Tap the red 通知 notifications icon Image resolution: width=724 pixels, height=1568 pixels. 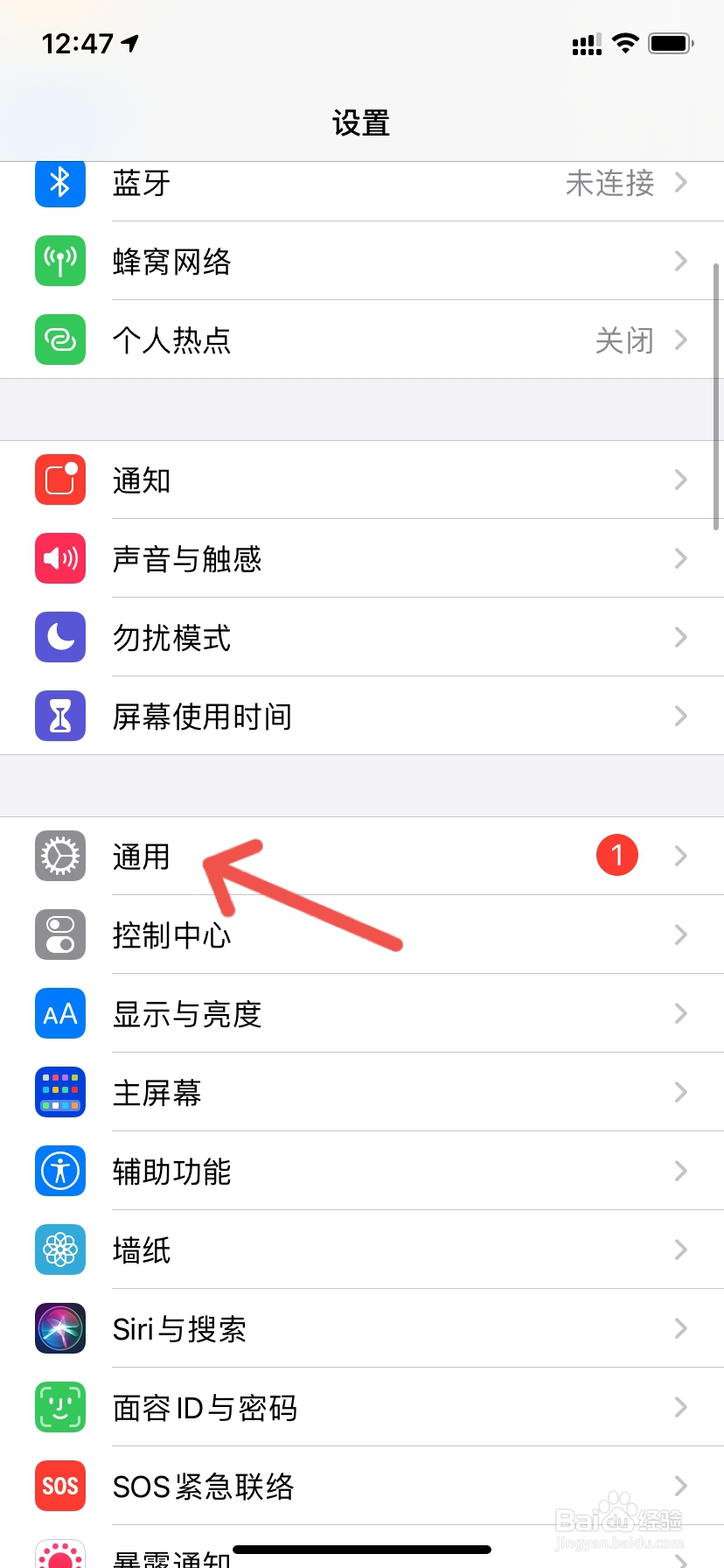click(x=59, y=479)
